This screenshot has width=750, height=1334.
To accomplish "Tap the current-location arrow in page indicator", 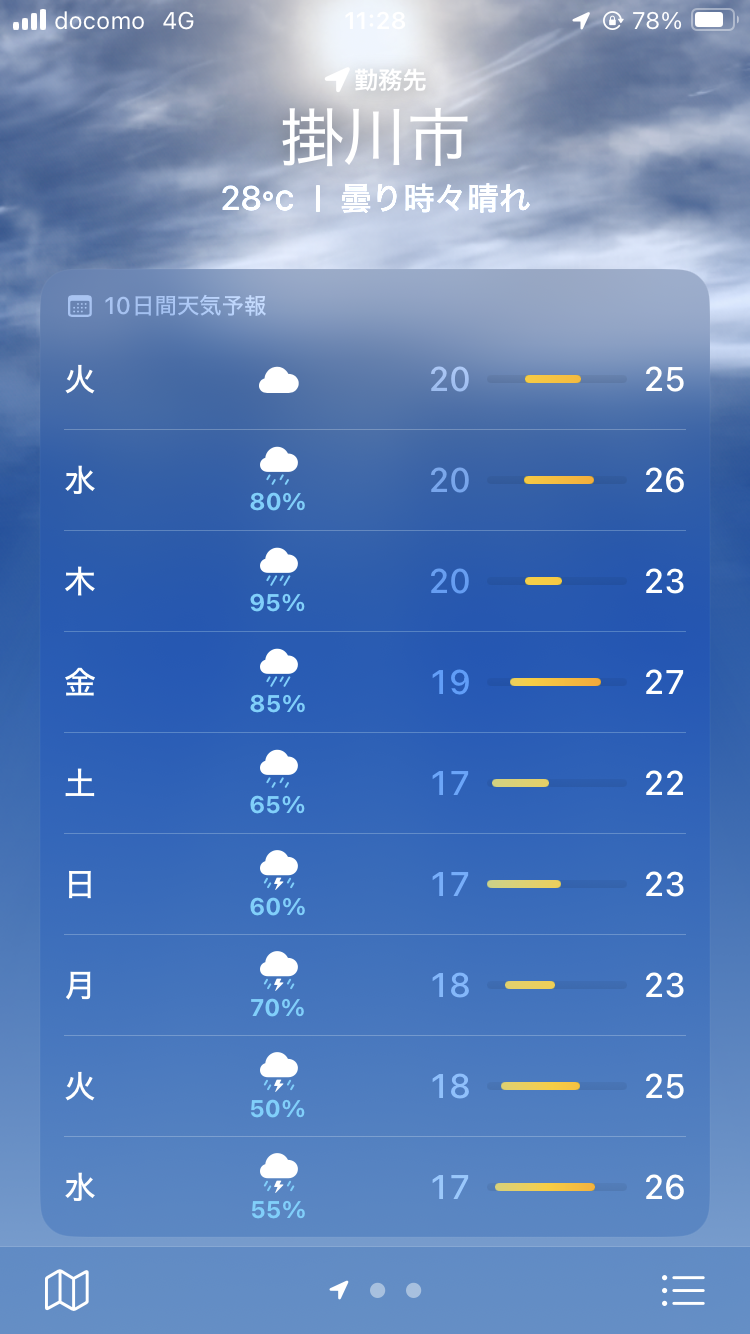I will coord(339,1290).
